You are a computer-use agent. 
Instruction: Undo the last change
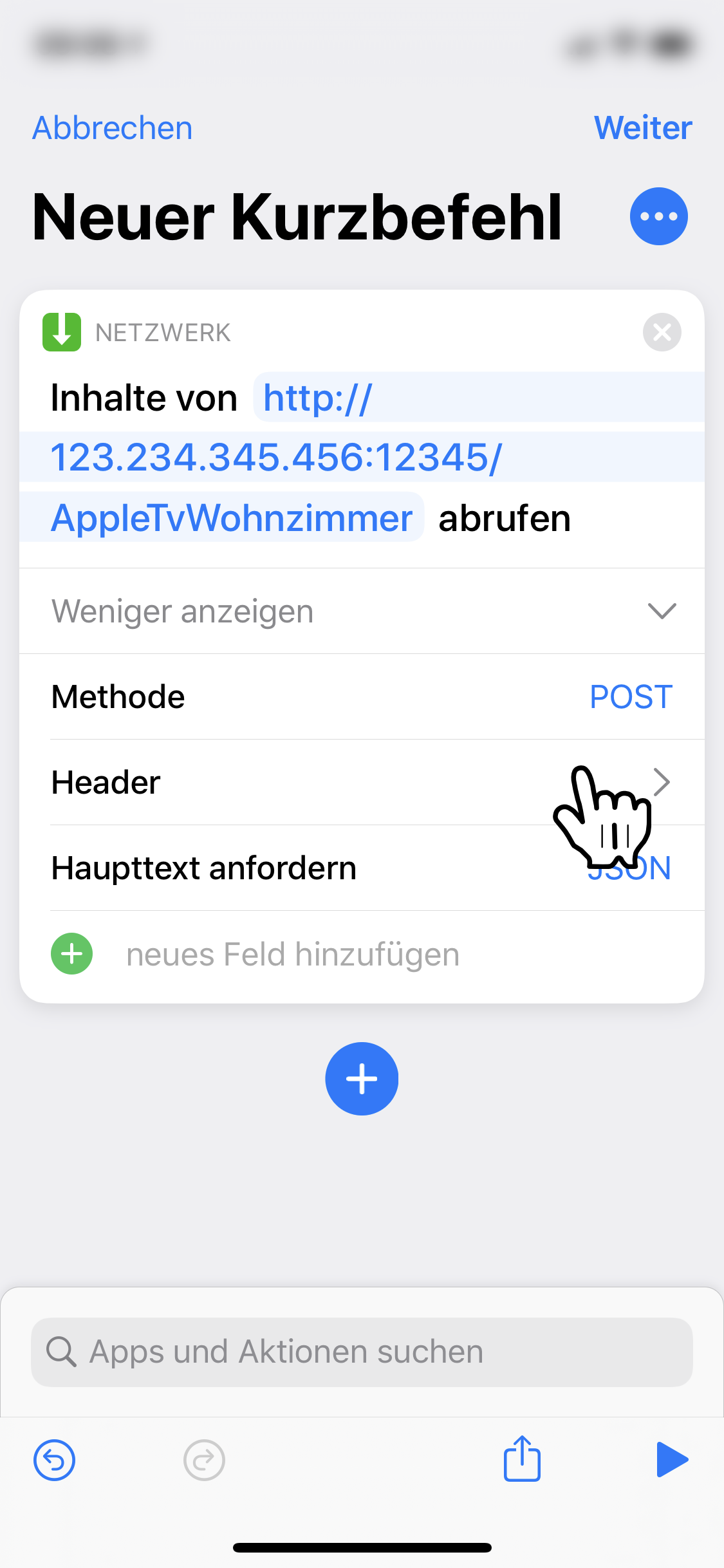click(x=55, y=1460)
